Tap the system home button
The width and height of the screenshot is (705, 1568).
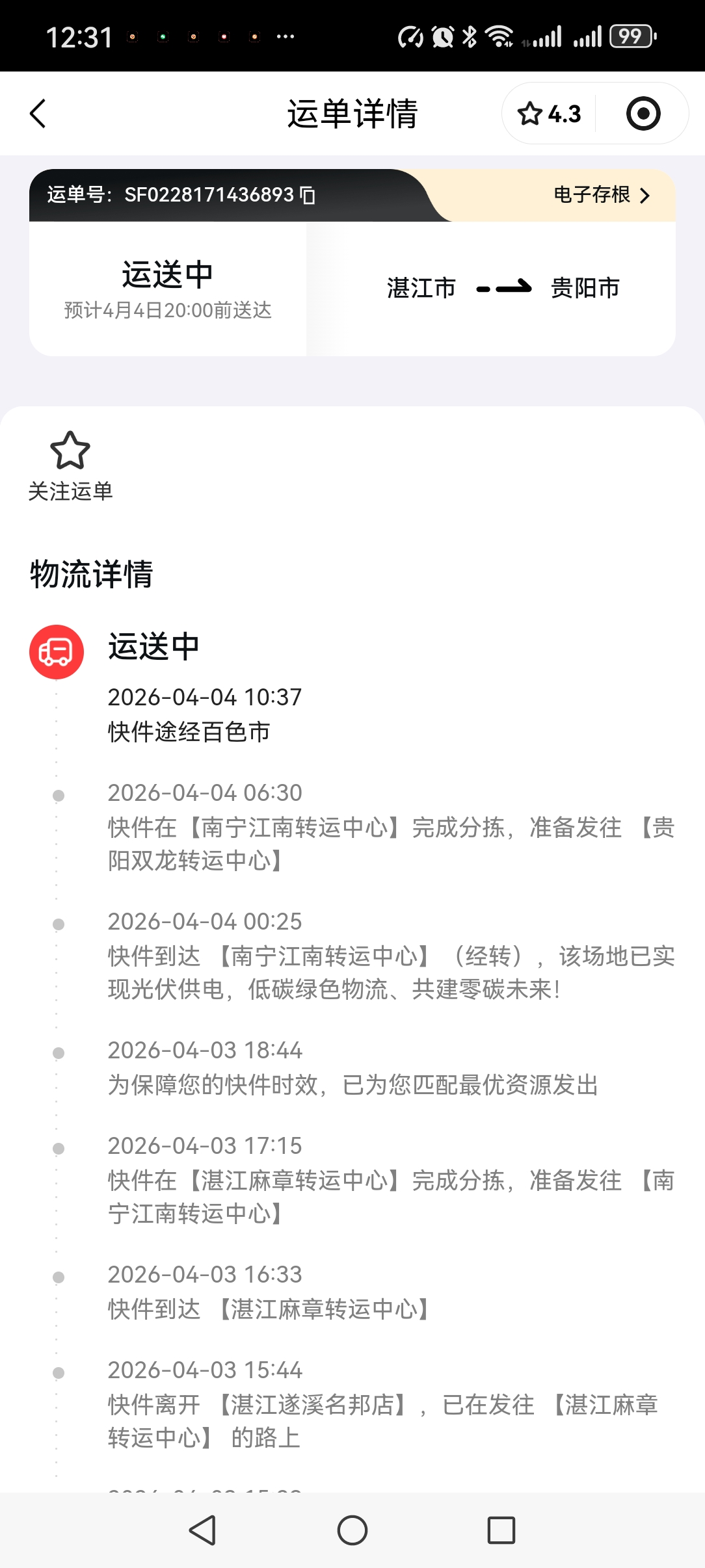click(352, 1530)
